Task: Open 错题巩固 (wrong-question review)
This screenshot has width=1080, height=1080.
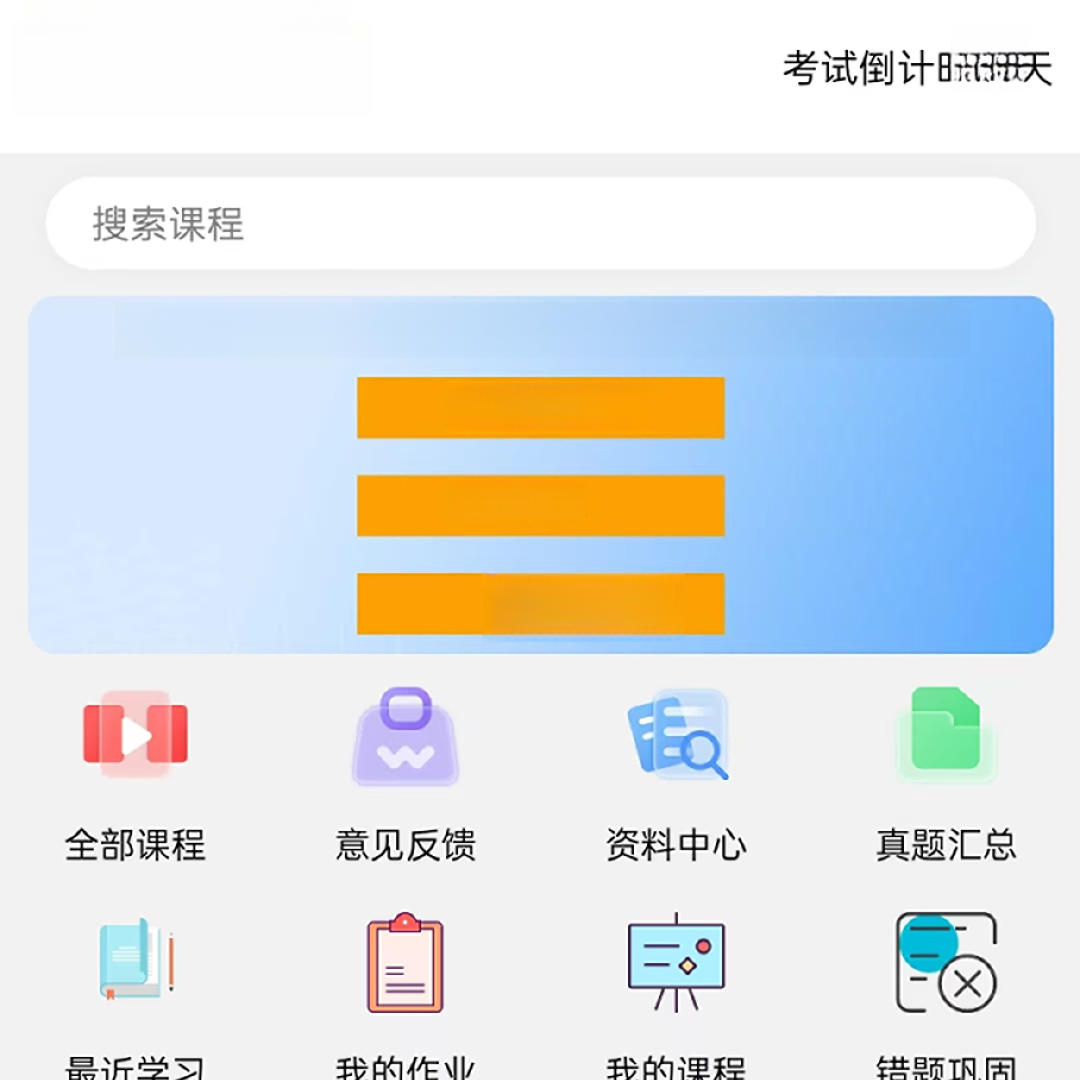Action: [946, 962]
